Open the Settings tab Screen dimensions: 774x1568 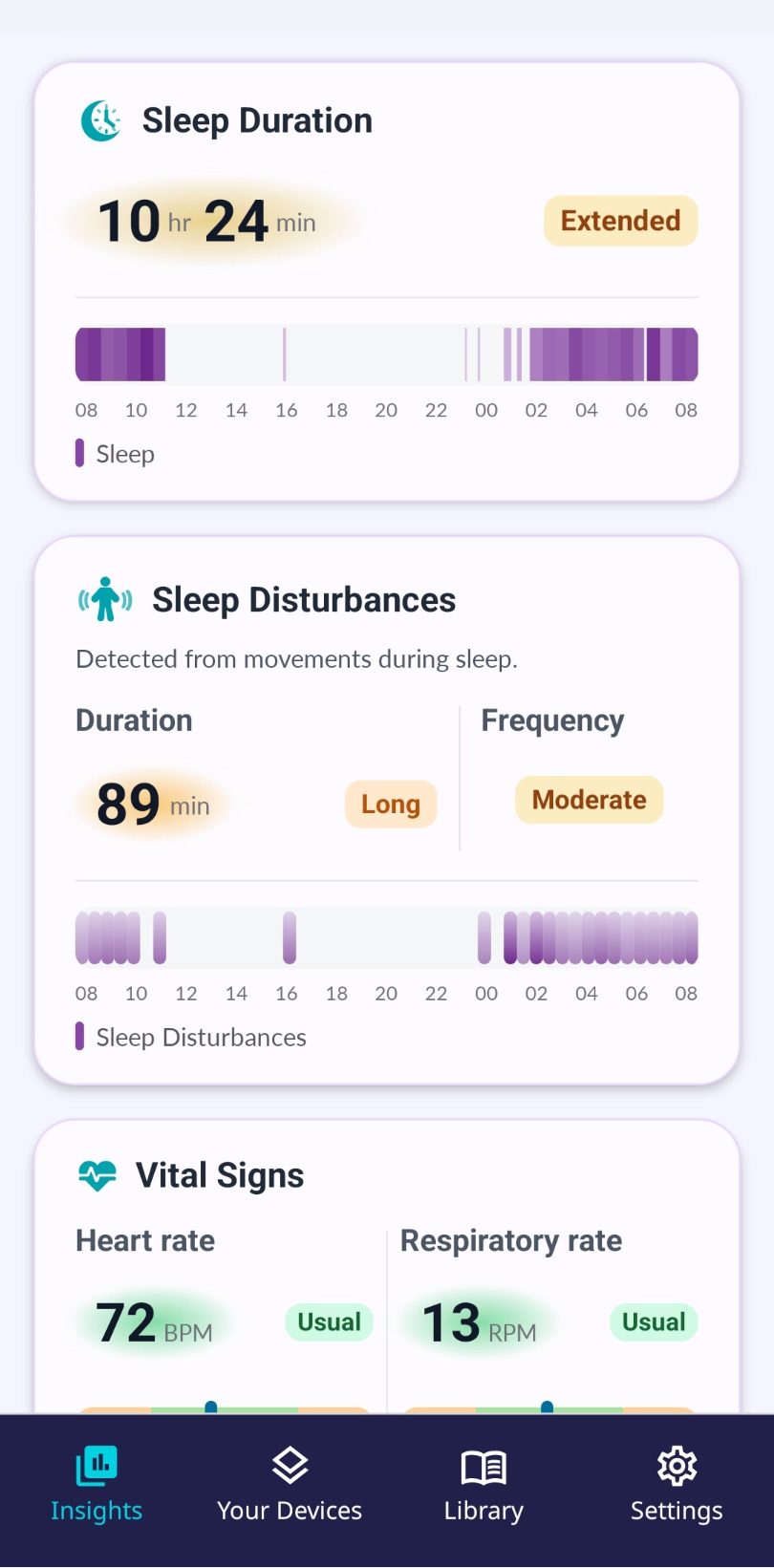(677, 1484)
